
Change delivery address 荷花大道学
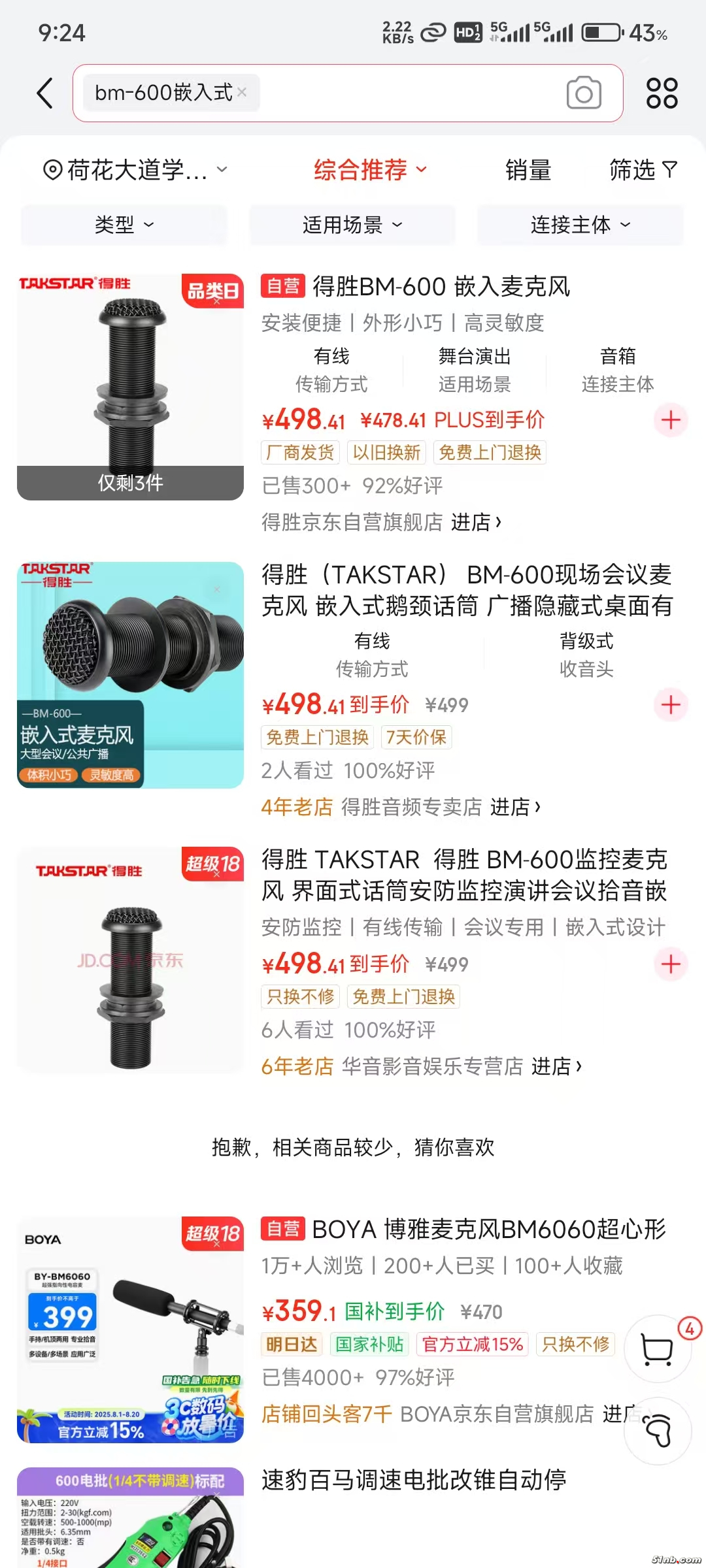[135, 171]
